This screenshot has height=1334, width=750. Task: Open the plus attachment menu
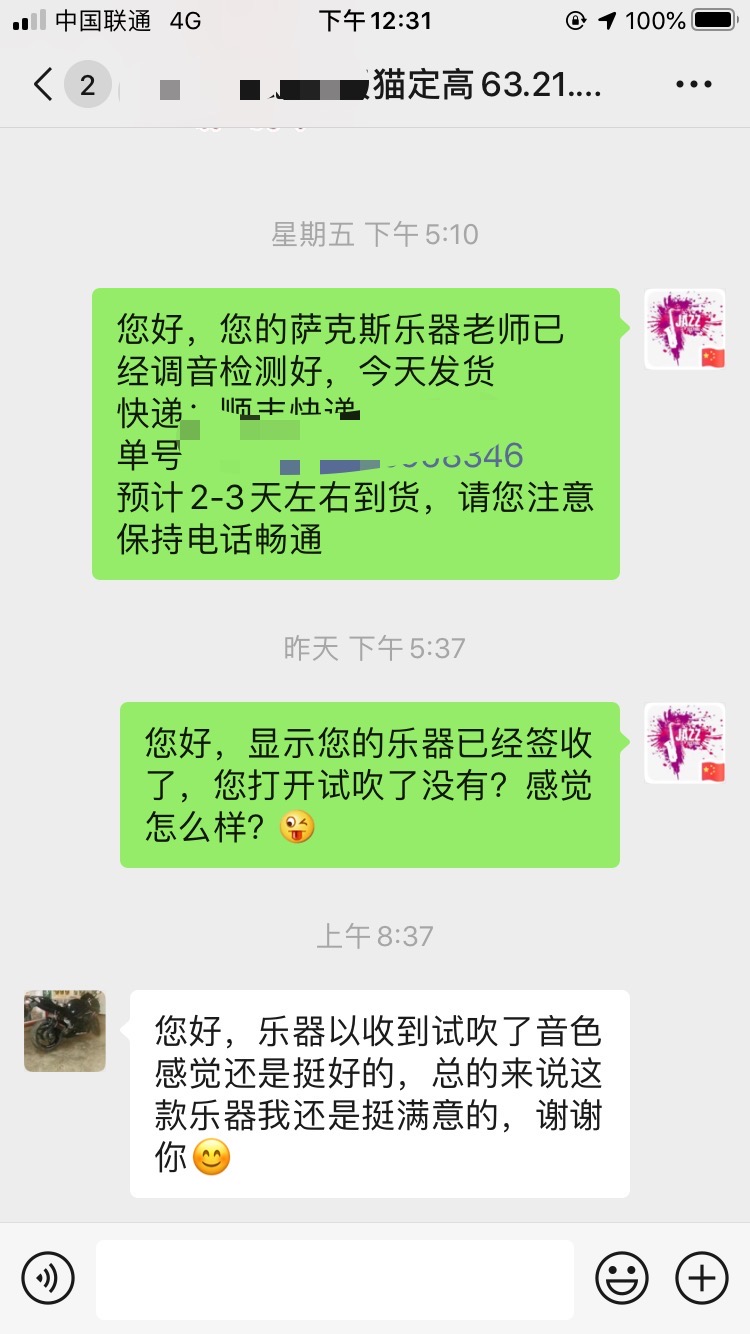(702, 1278)
